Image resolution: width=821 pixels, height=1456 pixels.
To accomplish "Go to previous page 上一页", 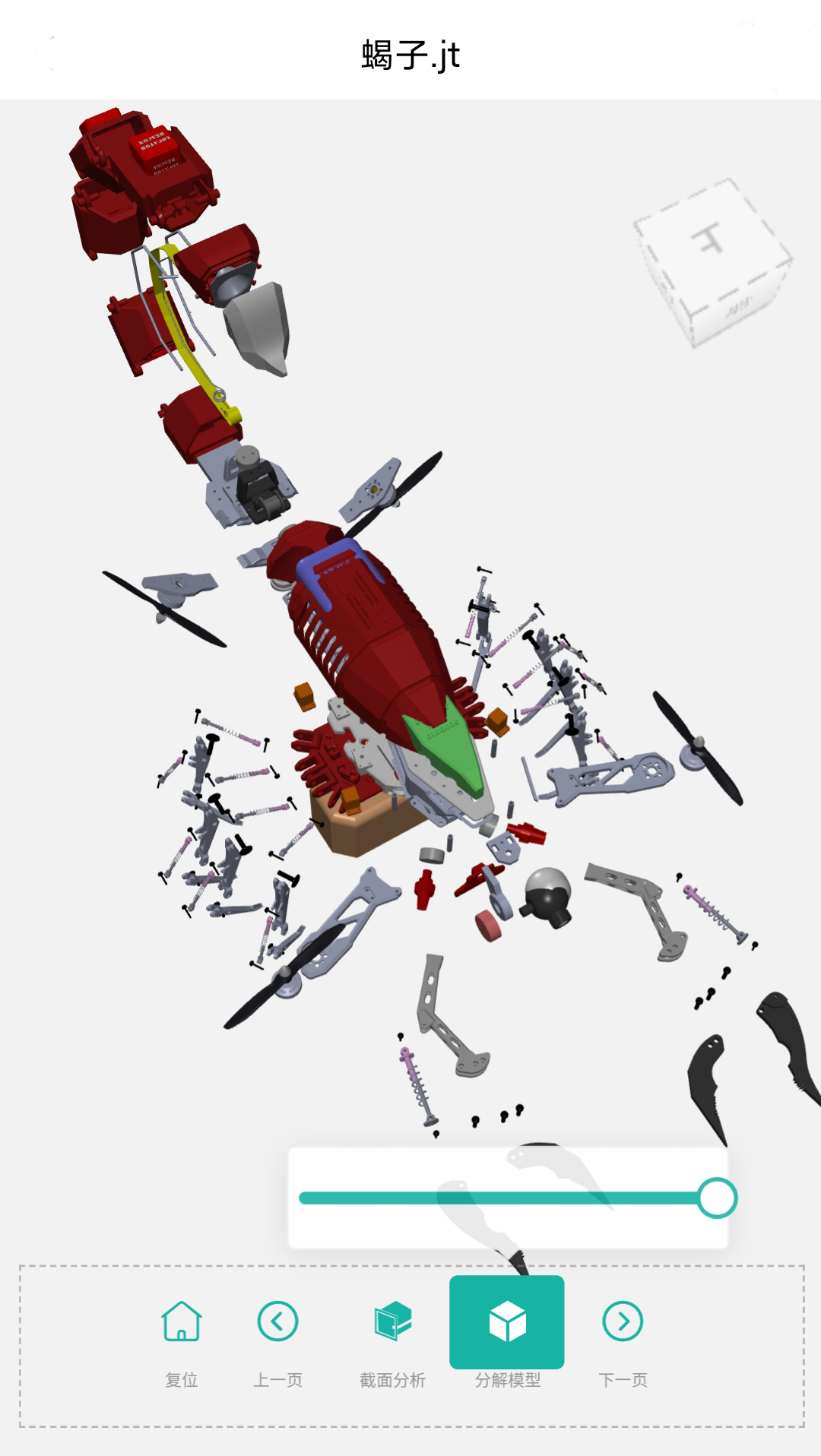I will coord(277,1341).
